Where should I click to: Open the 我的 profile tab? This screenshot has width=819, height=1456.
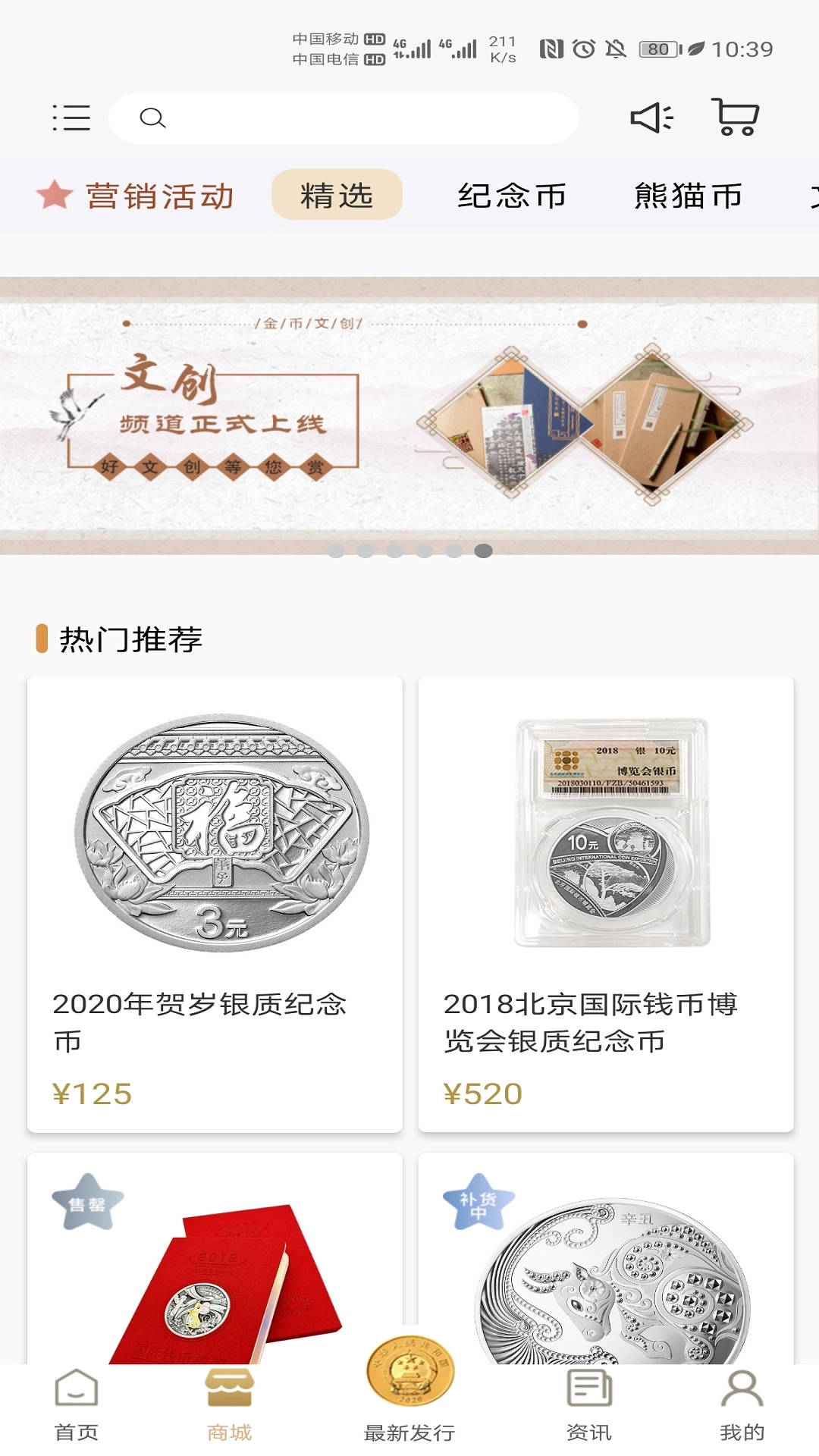pos(742,1404)
